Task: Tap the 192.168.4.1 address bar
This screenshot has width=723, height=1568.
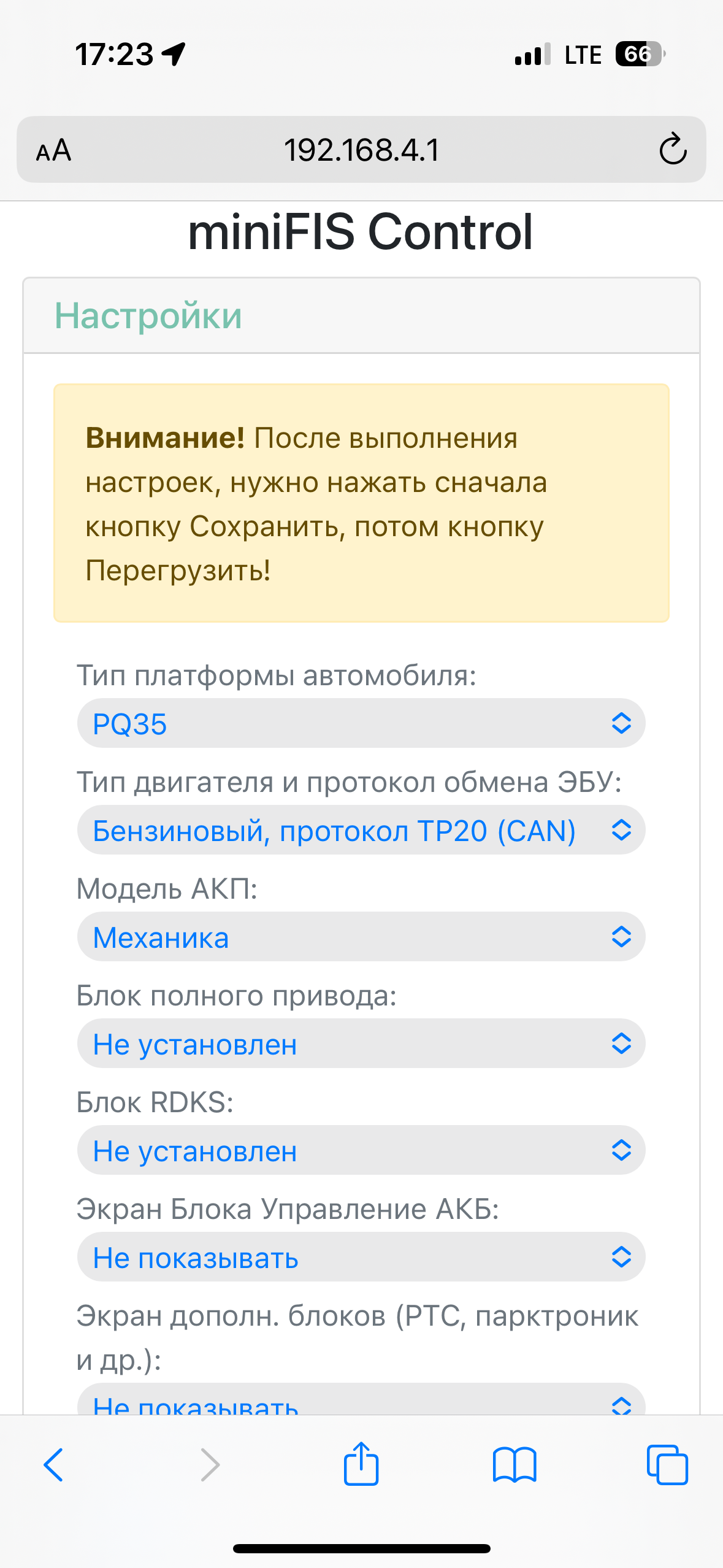Action: (x=361, y=150)
